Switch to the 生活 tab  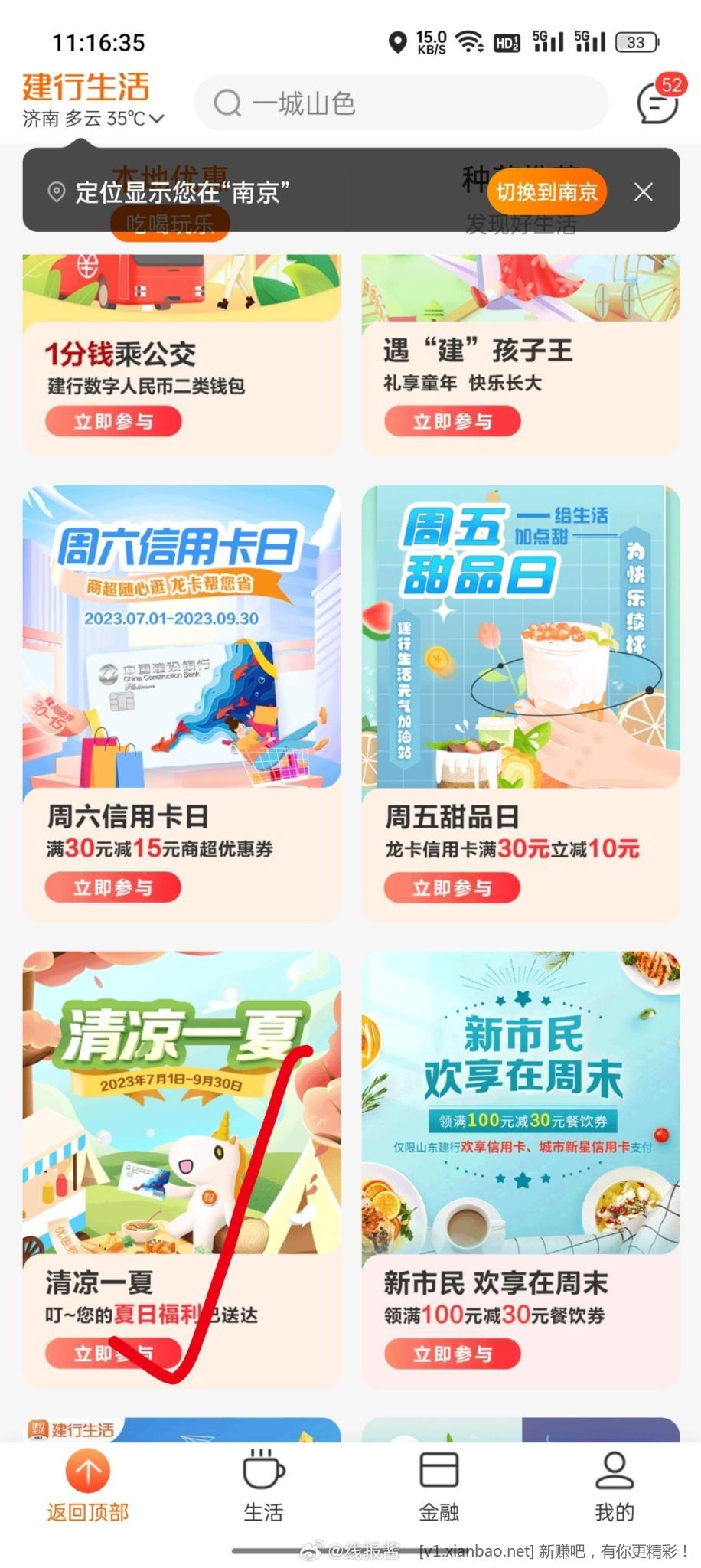pos(263,1485)
